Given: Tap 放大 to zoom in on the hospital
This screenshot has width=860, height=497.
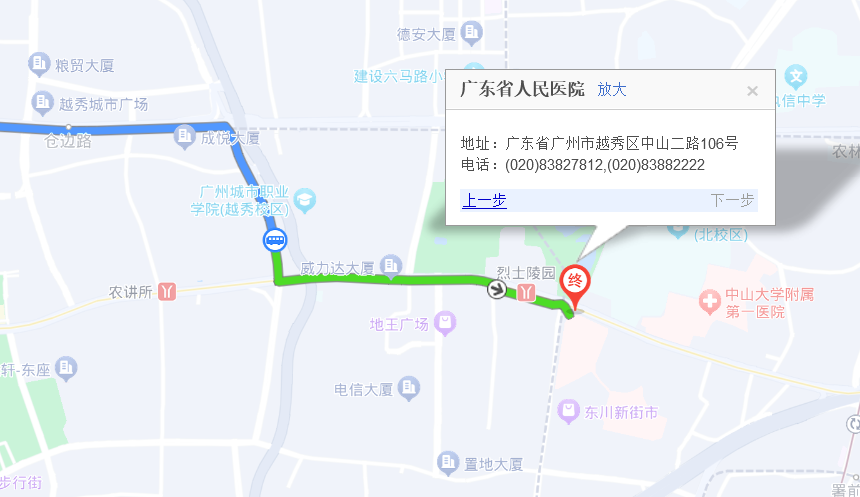Looking at the screenshot, I should coord(611,89).
